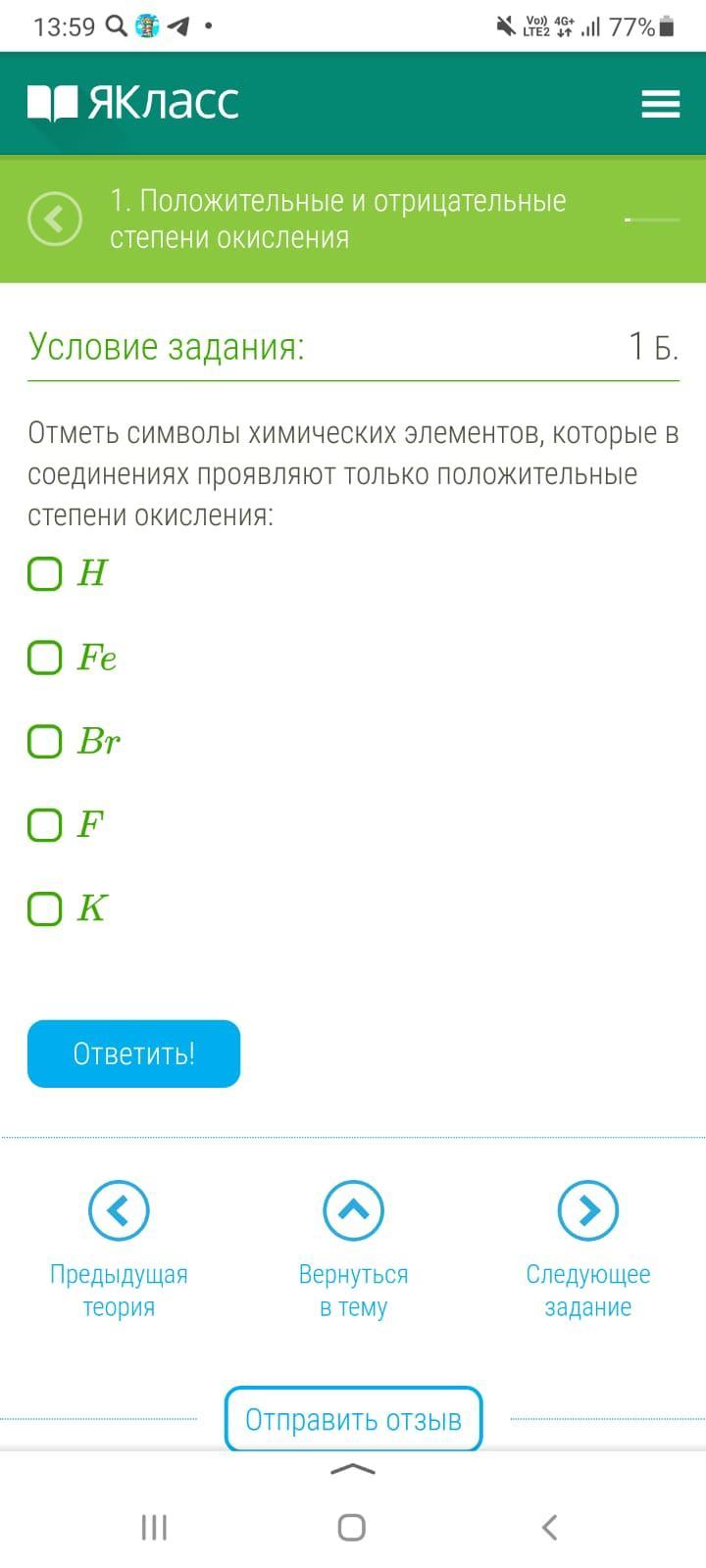Expand the bottom panel using the up chevron
Viewport: 706px width, 1568px height.
click(x=353, y=1469)
